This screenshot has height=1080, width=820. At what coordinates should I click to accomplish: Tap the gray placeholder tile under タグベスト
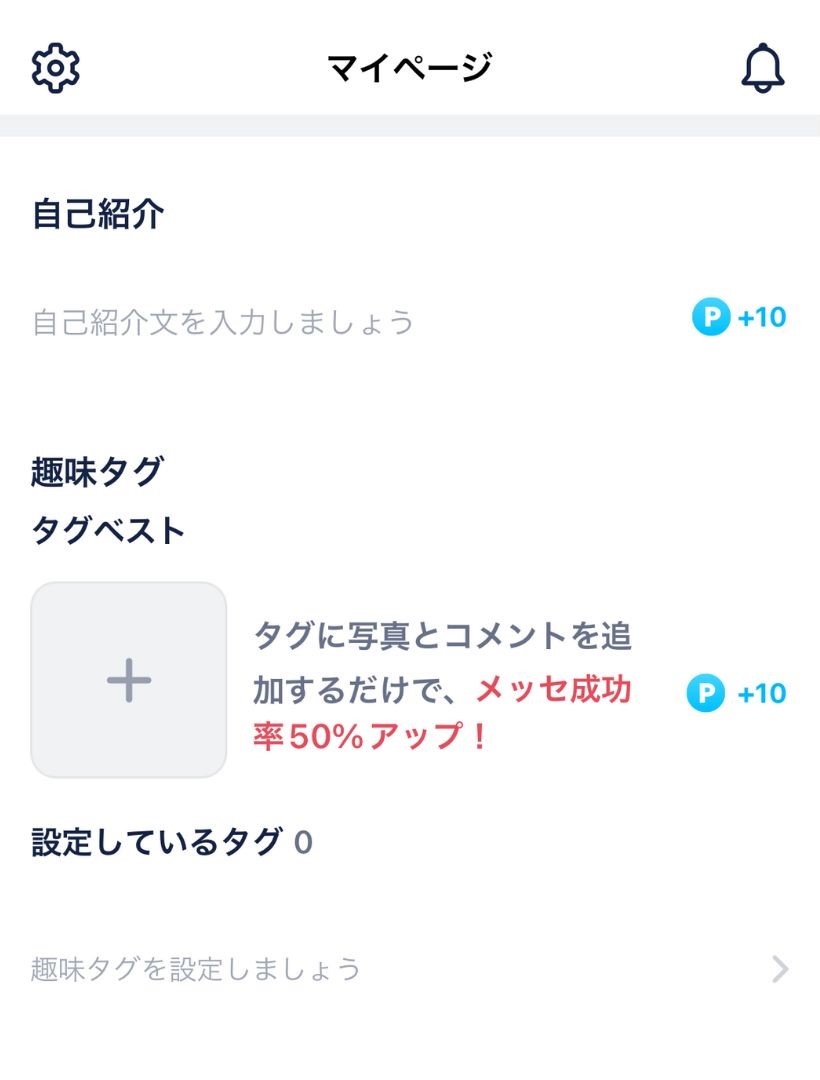[128, 678]
